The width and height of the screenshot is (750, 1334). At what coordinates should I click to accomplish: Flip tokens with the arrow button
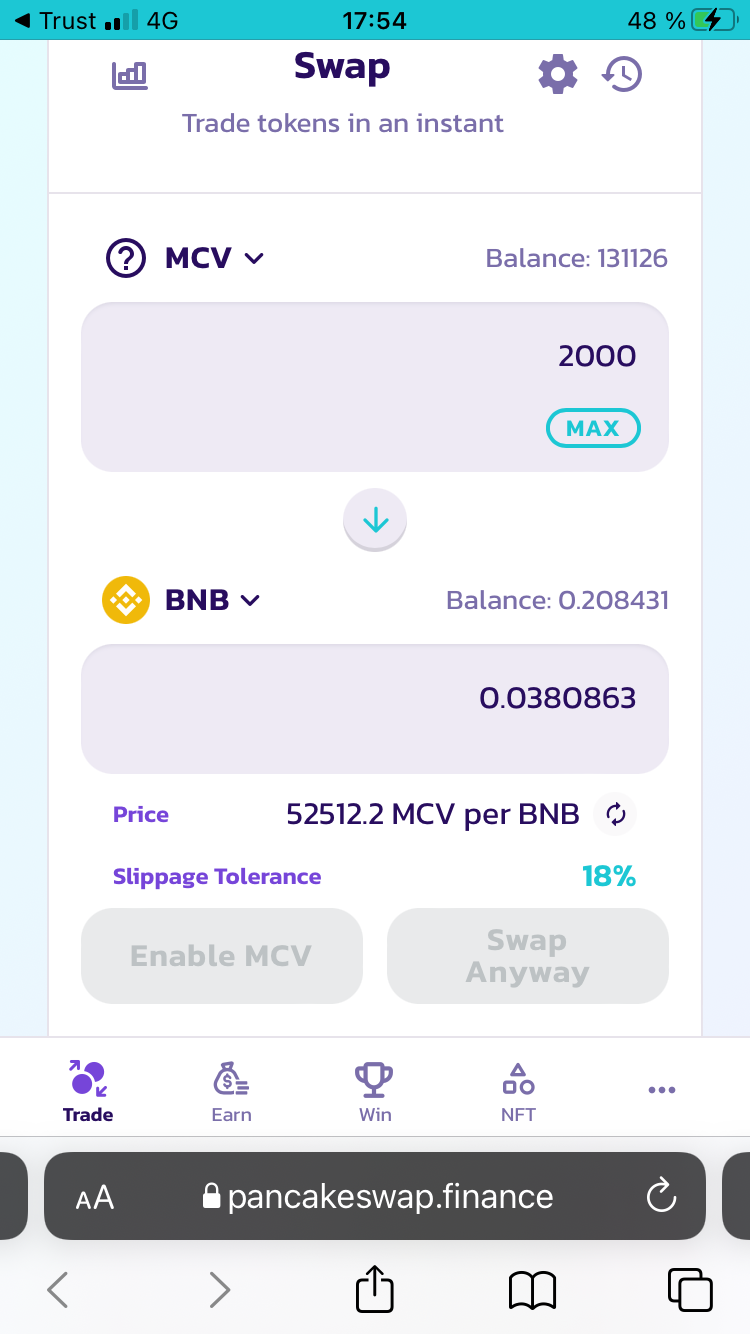[x=375, y=521]
